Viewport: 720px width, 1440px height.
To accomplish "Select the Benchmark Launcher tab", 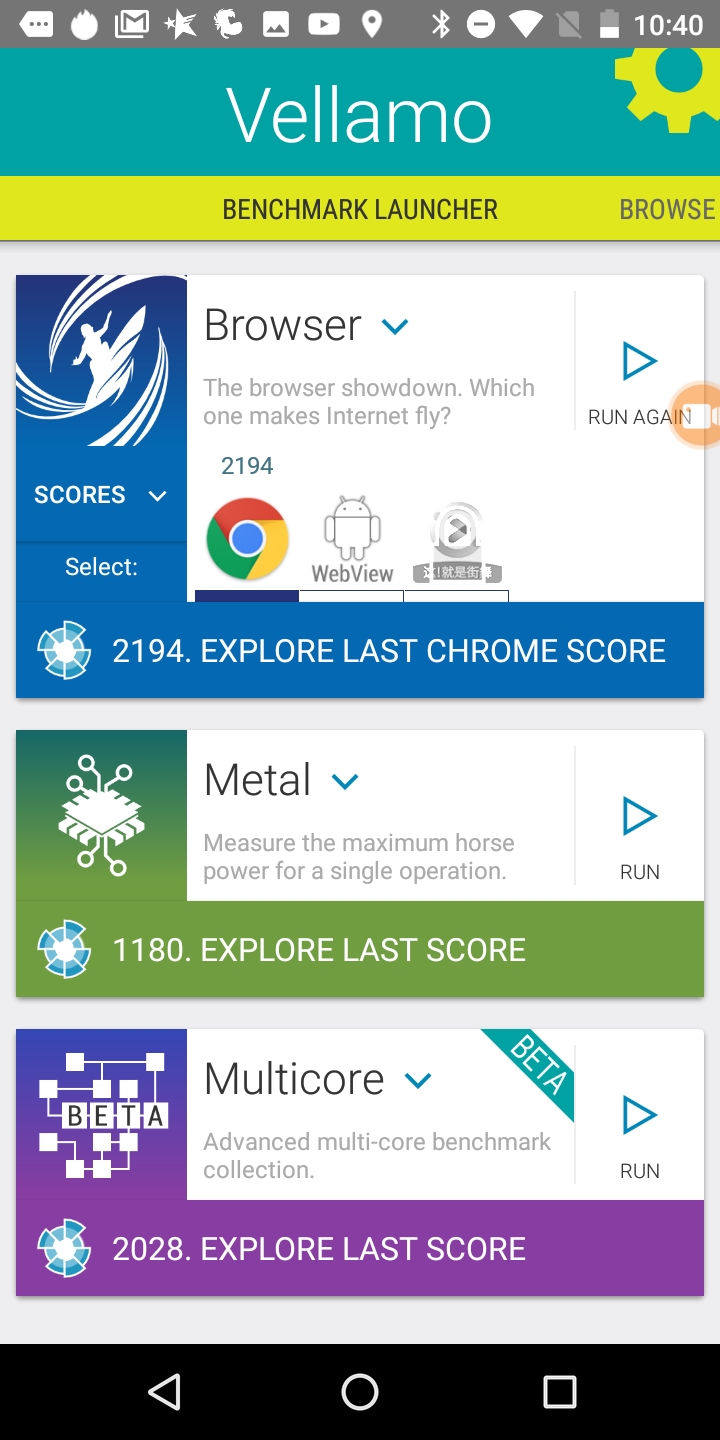I will tap(359, 209).
